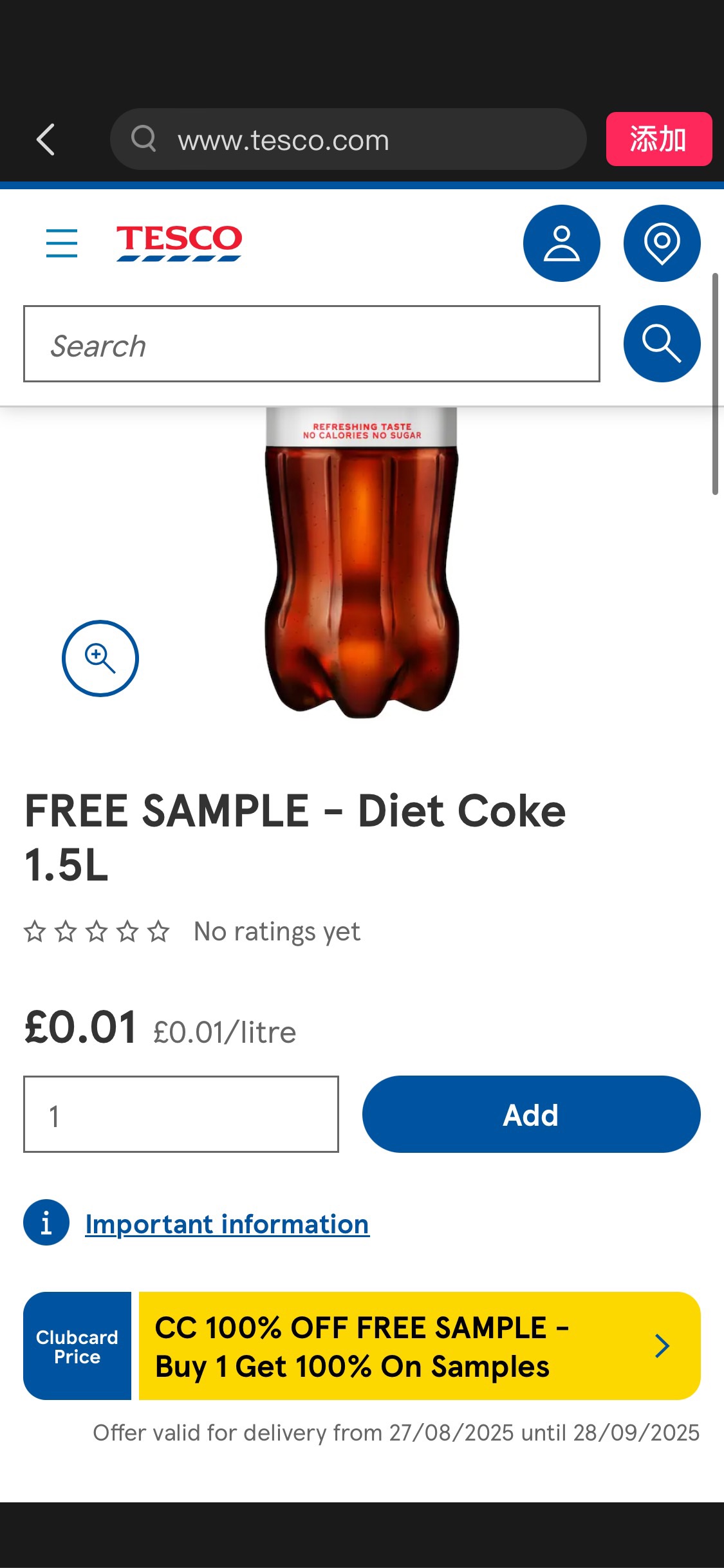
Task: Click the Clubcard Price badge
Action: click(77, 1345)
